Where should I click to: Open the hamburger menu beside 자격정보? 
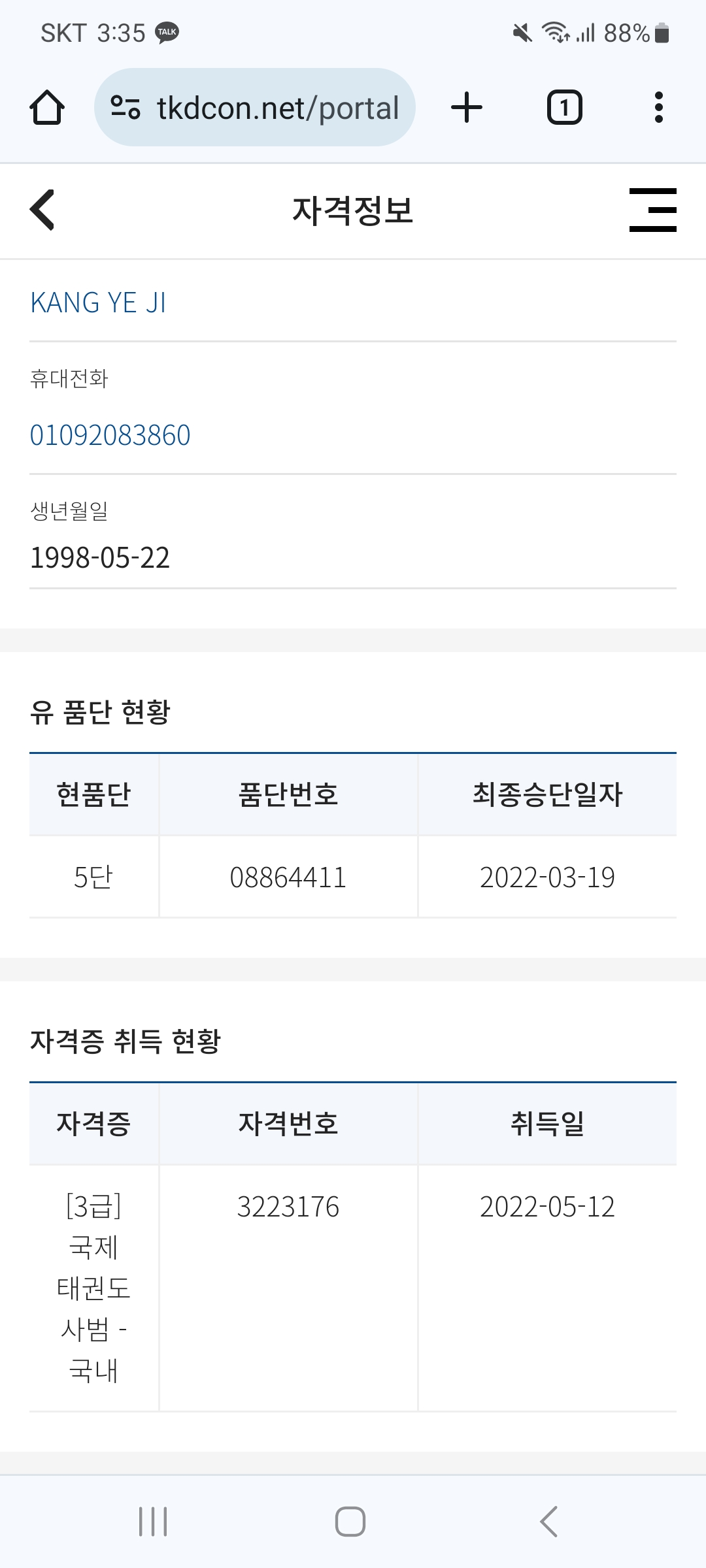tap(652, 210)
